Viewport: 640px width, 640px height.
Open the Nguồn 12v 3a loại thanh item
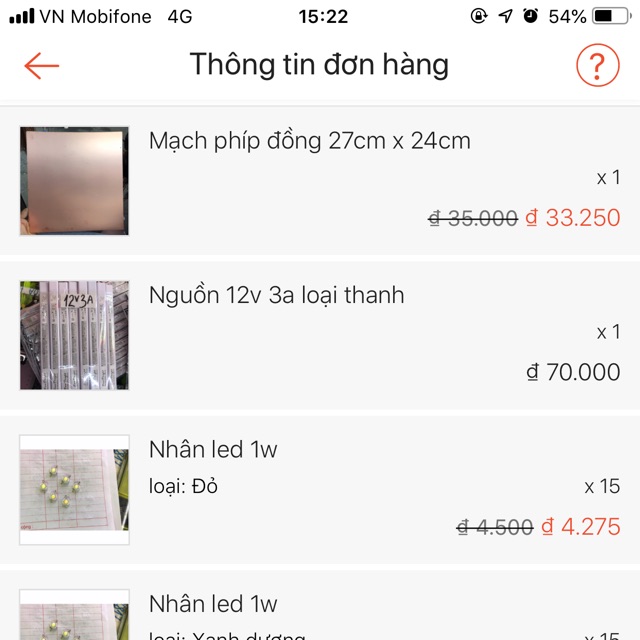[277, 296]
